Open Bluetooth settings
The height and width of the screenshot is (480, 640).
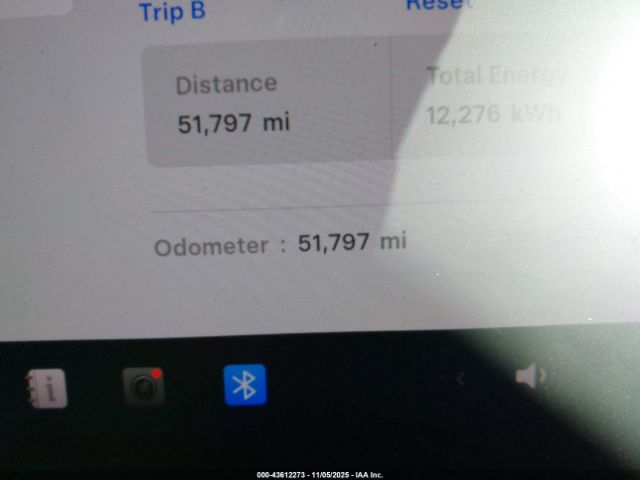click(245, 384)
